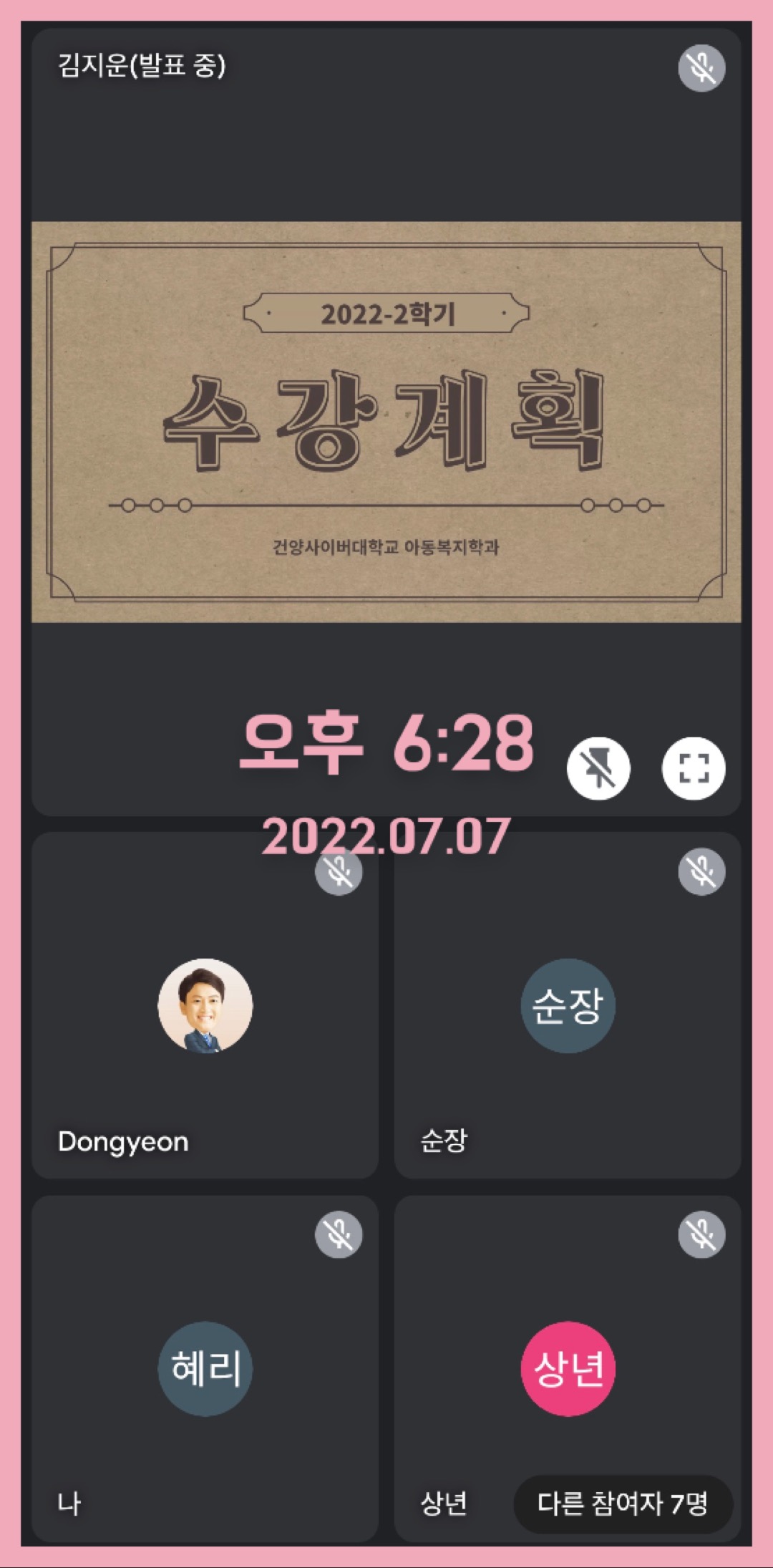Select the 혜리 participant tile labeled 나

pyautogui.click(x=205, y=1368)
